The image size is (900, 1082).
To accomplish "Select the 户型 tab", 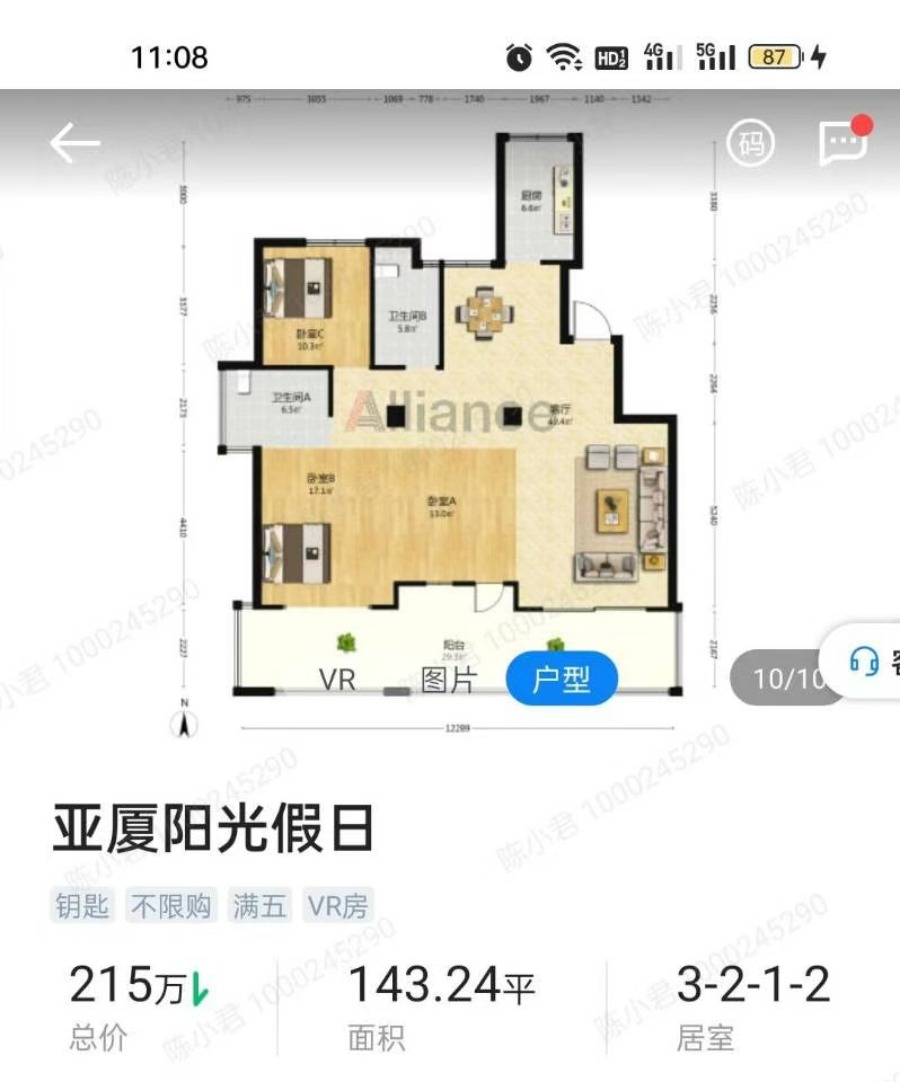I will [561, 680].
